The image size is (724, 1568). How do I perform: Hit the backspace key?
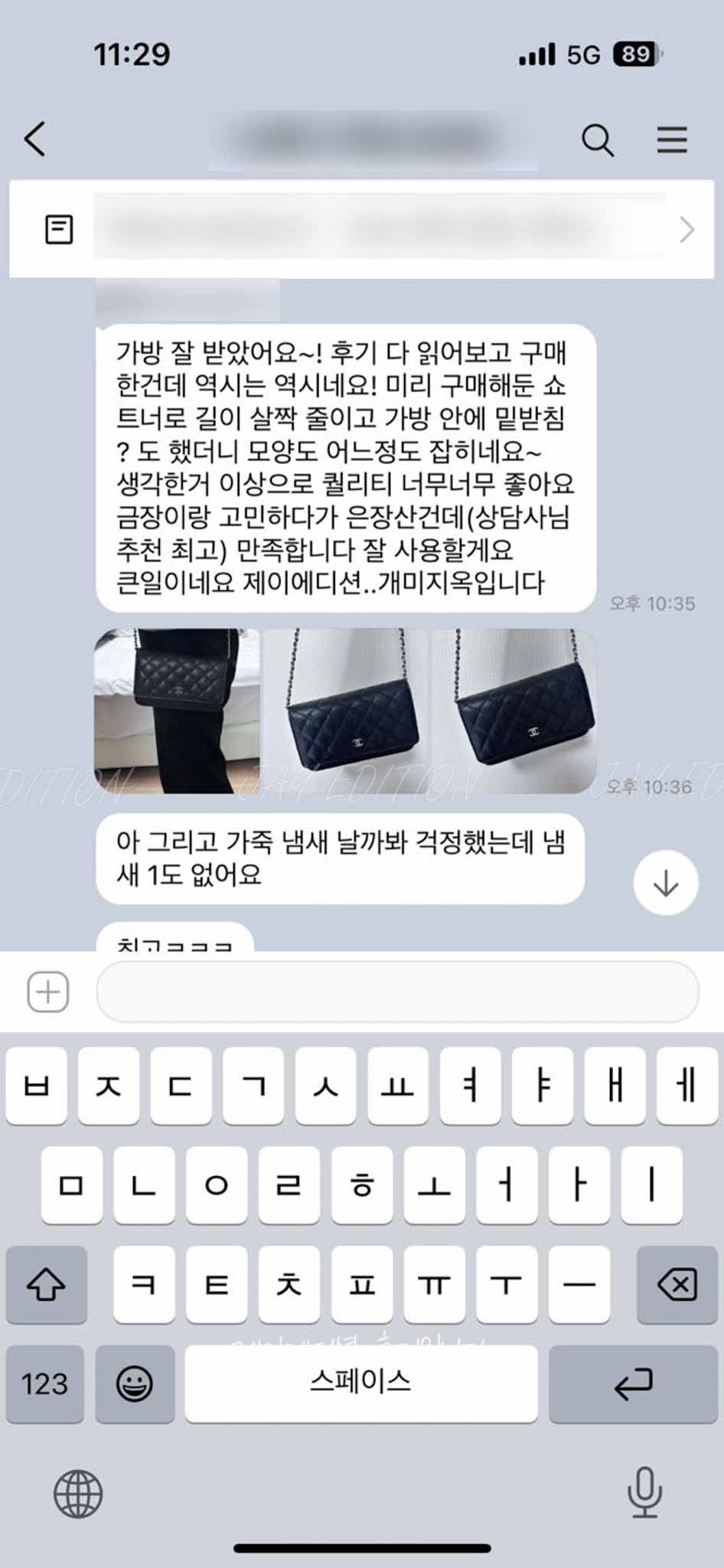(677, 1284)
